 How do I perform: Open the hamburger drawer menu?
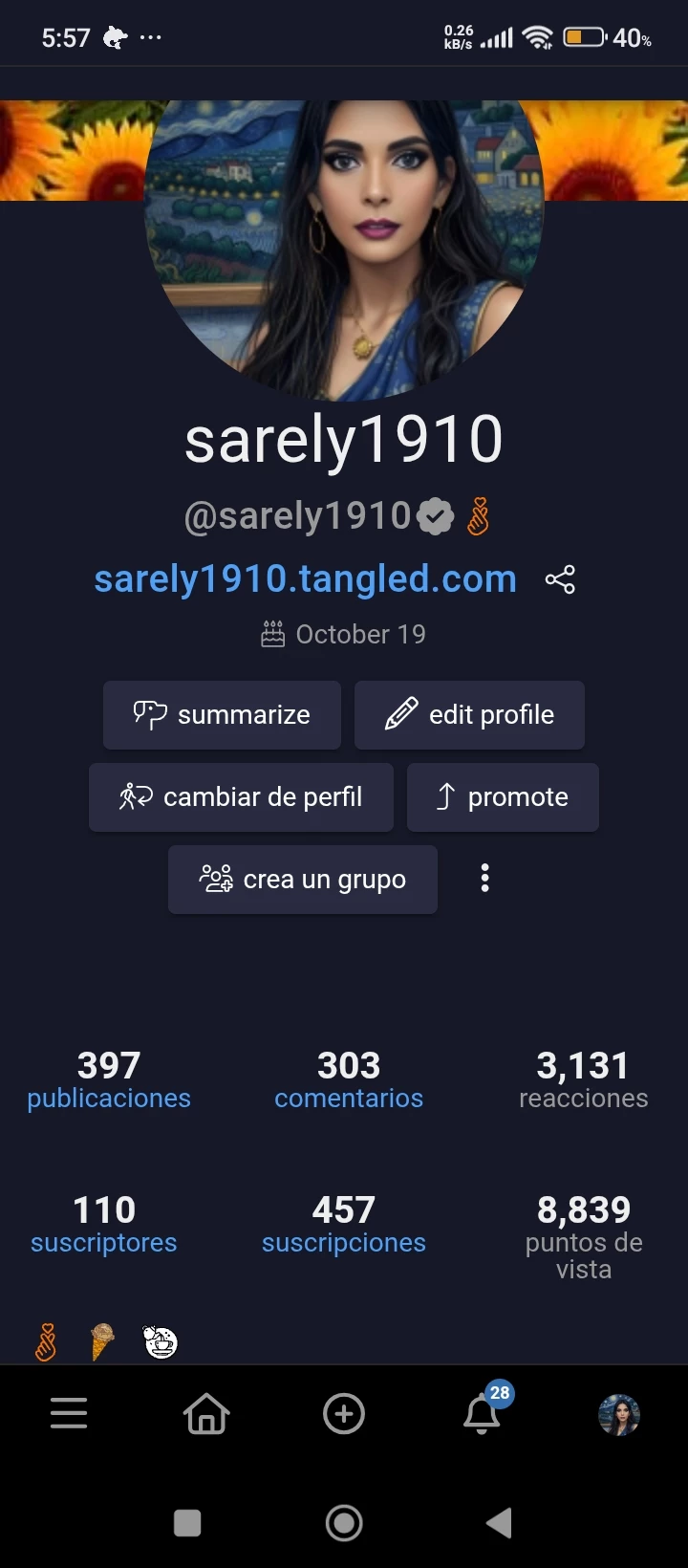(x=69, y=1413)
